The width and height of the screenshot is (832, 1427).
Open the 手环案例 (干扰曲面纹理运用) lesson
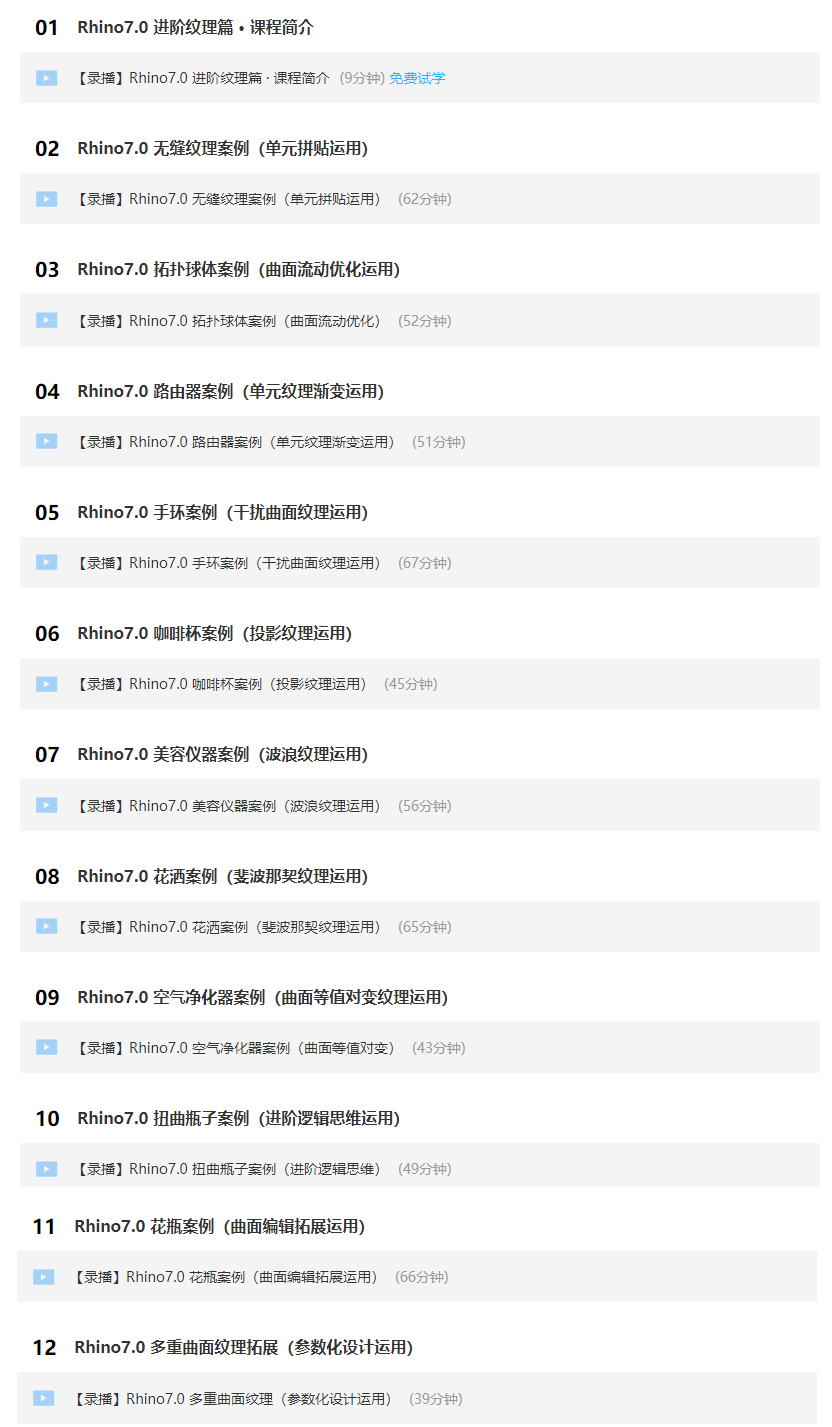(420, 563)
